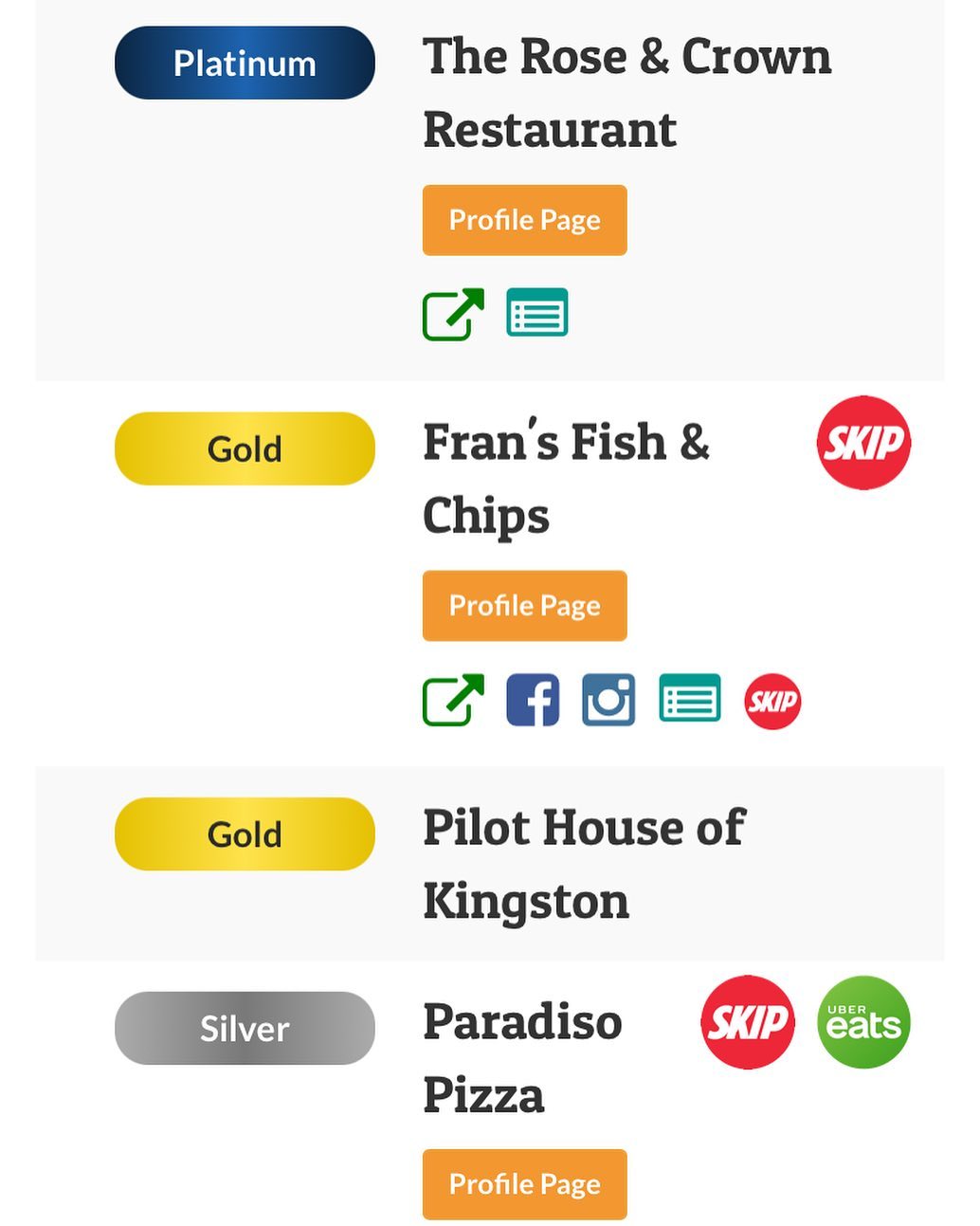This screenshot has height=1226, width=980.
Task: Open Fran's Fish & Chips profile page
Action: [x=524, y=606]
